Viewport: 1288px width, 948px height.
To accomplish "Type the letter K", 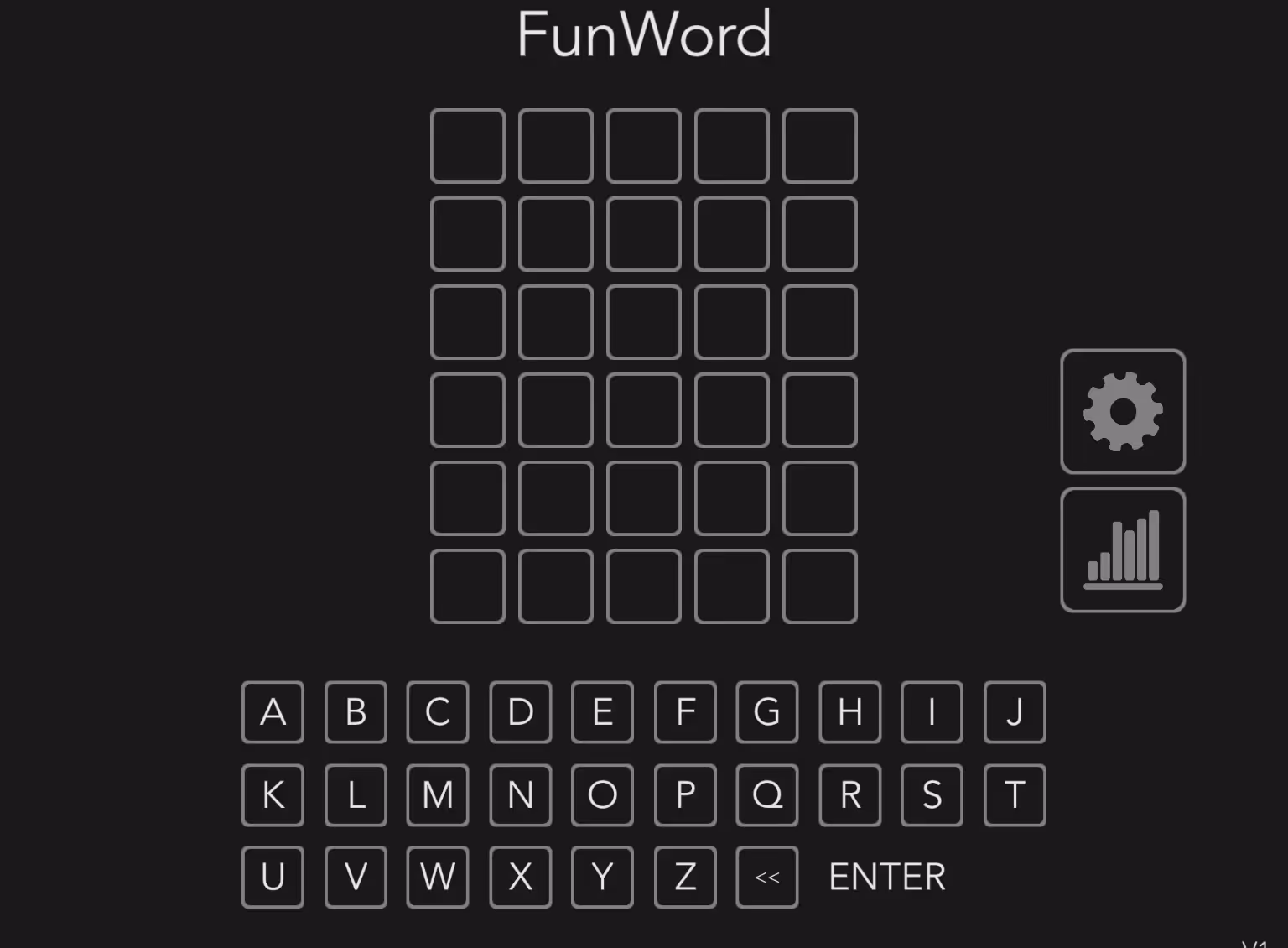I will [x=273, y=794].
